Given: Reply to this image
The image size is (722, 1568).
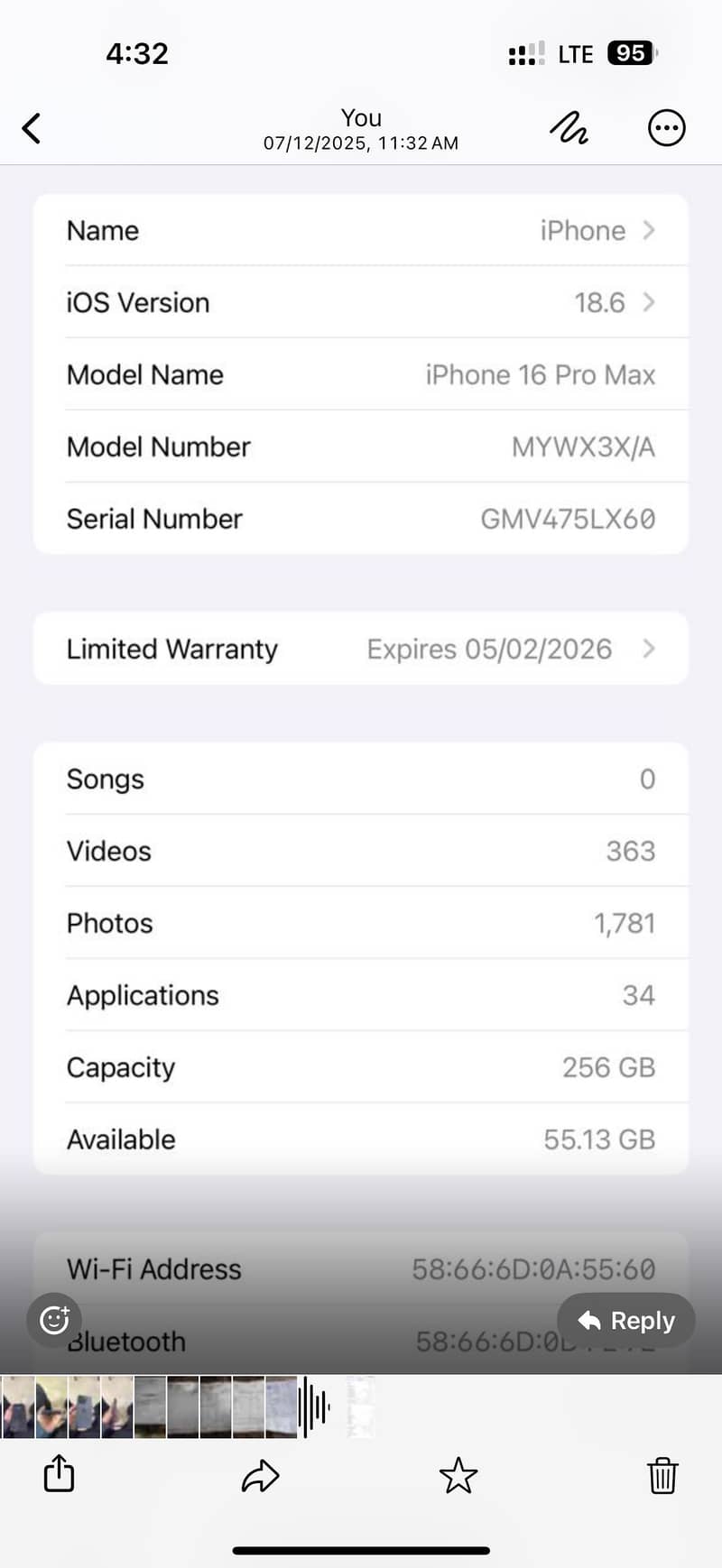Looking at the screenshot, I should [x=626, y=1321].
